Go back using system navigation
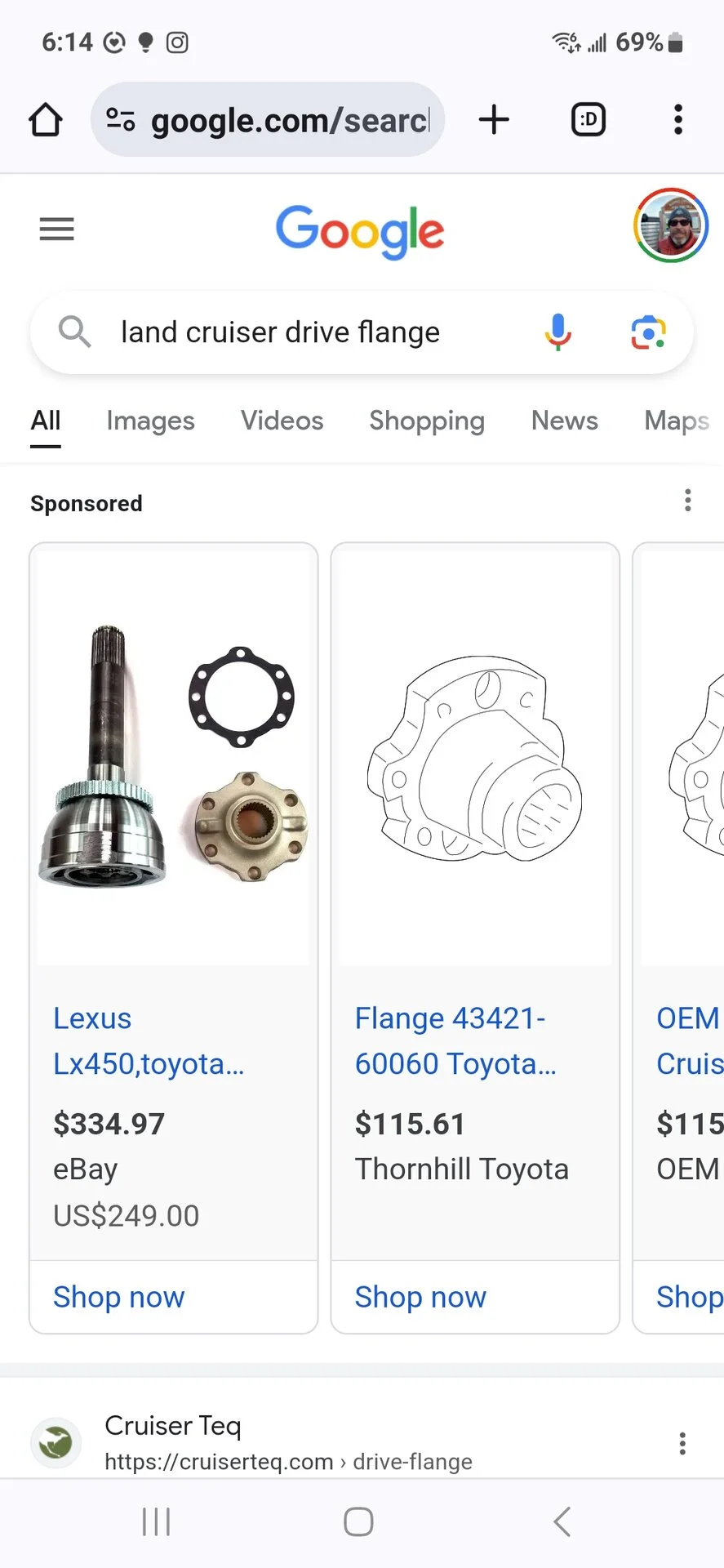Image resolution: width=724 pixels, height=1568 pixels. click(x=562, y=1521)
